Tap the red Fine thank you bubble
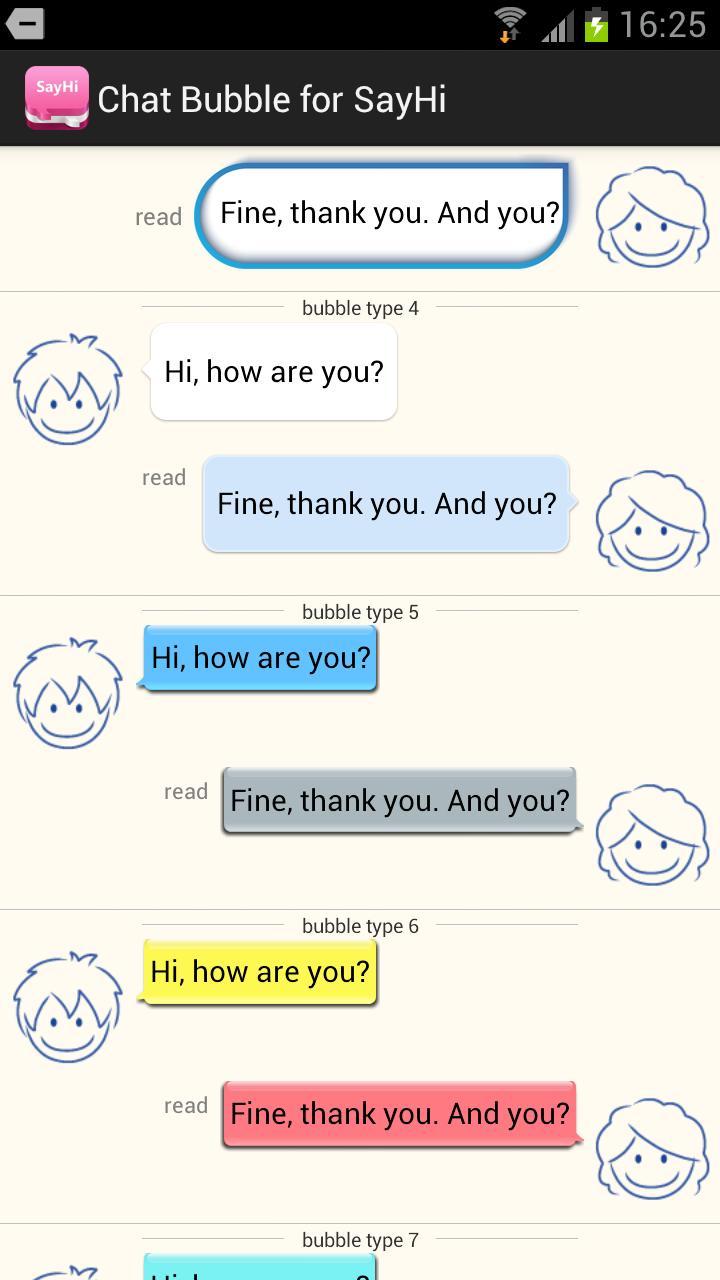 [x=400, y=1113]
